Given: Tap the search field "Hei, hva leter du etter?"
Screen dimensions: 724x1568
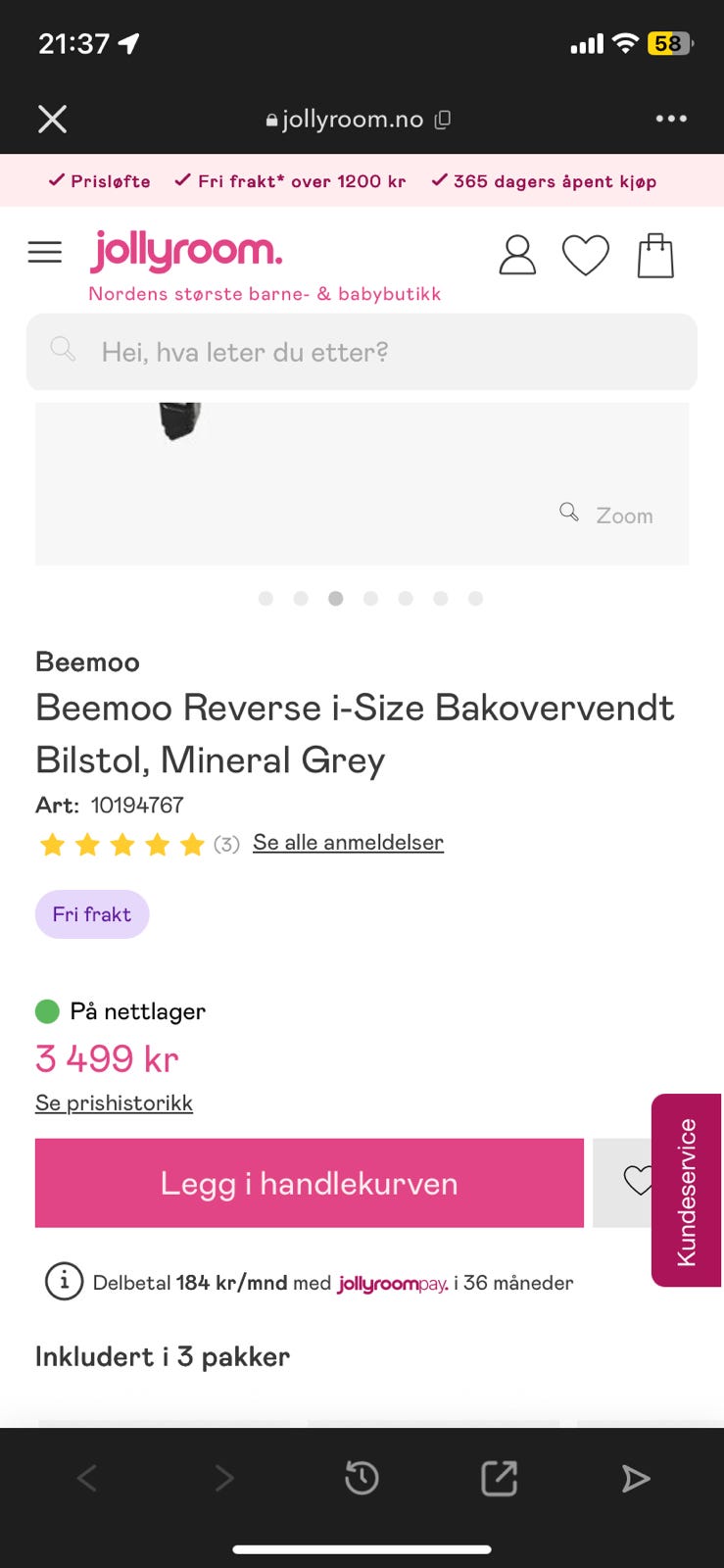Looking at the screenshot, I should [x=362, y=352].
